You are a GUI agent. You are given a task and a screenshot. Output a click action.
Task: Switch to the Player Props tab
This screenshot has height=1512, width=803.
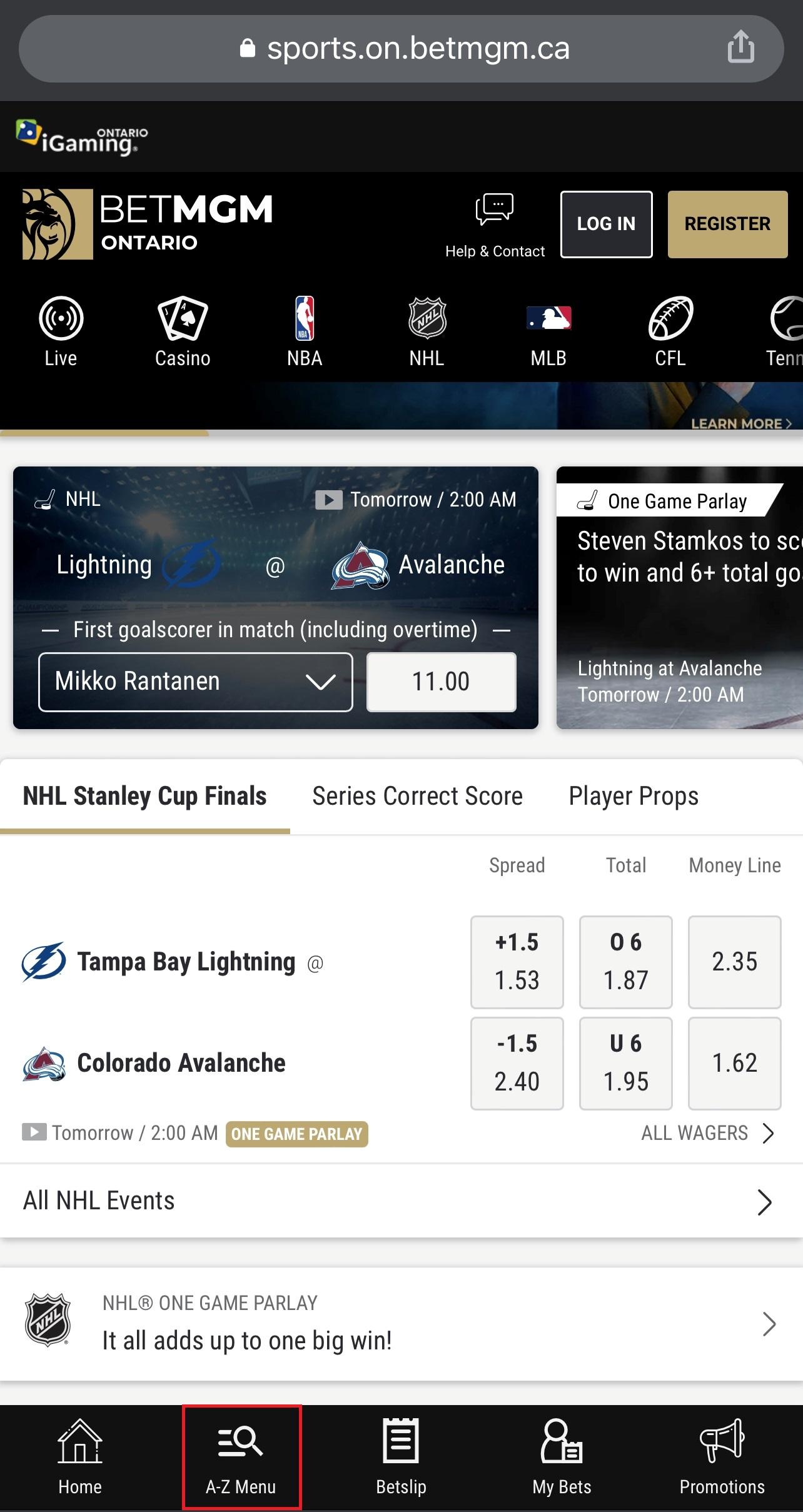click(633, 795)
